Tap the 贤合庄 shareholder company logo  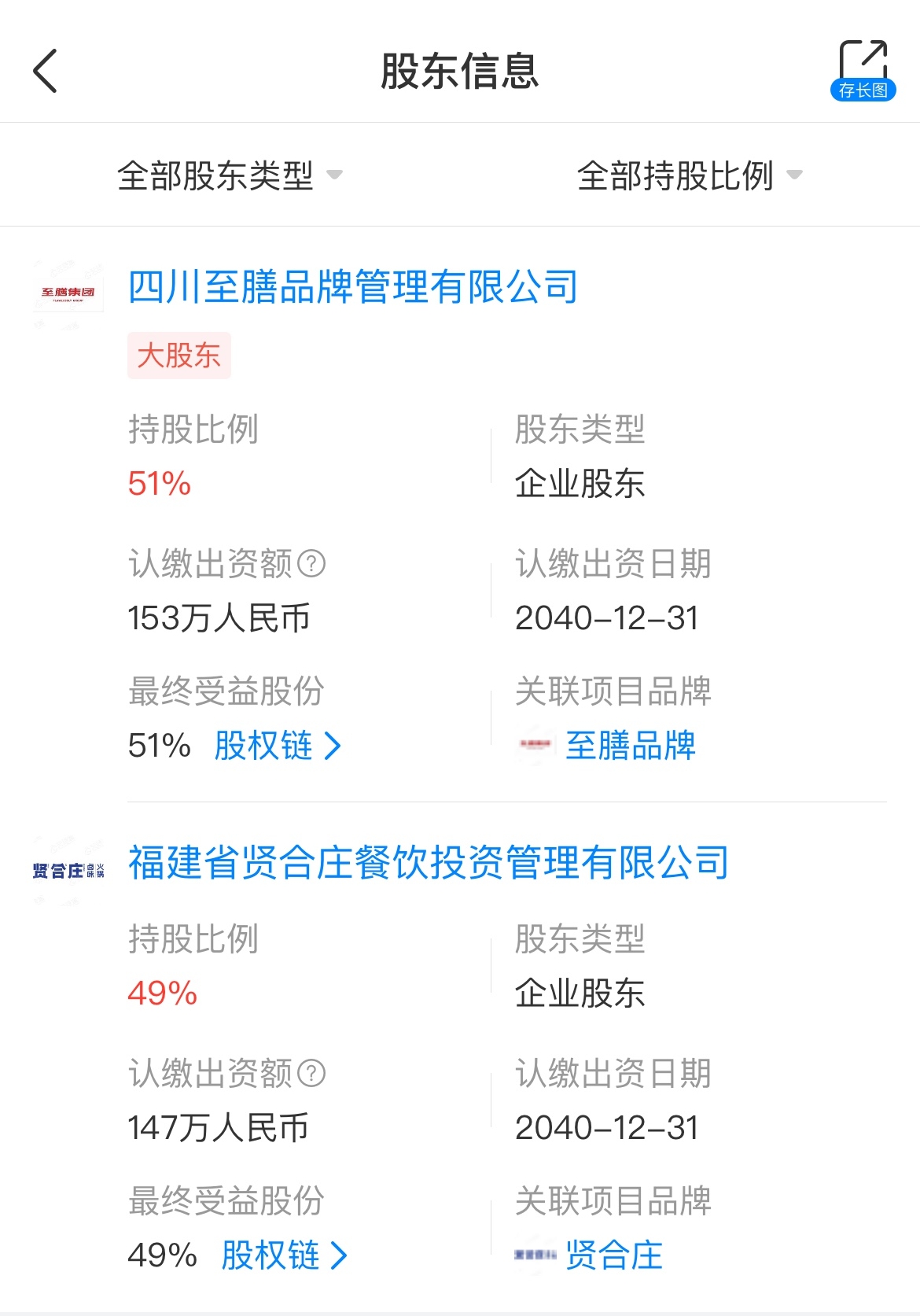tap(67, 869)
